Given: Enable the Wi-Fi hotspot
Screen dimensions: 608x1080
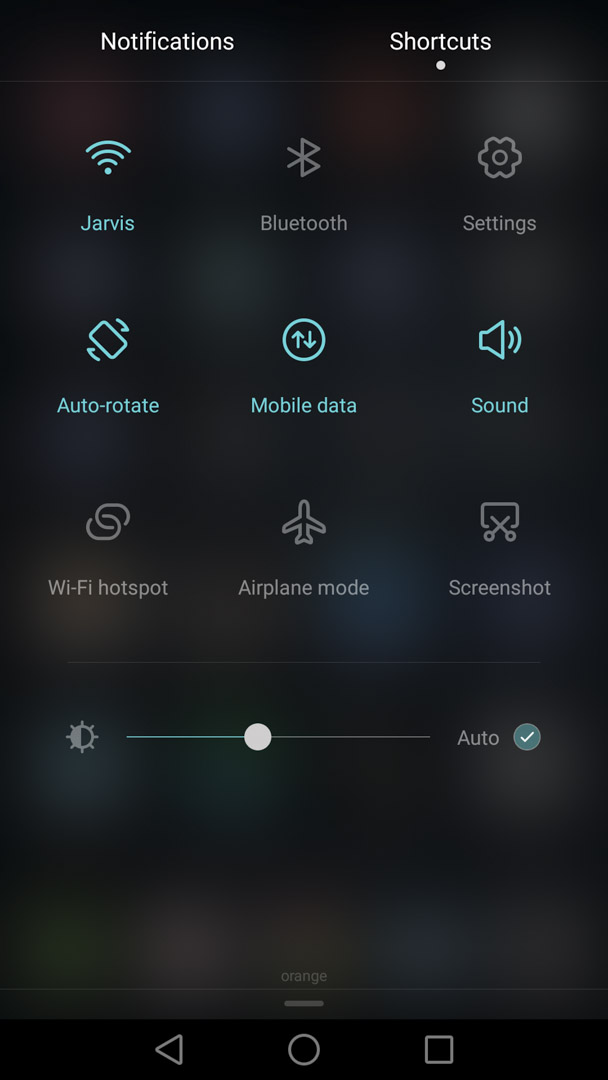Looking at the screenshot, I should (108, 550).
